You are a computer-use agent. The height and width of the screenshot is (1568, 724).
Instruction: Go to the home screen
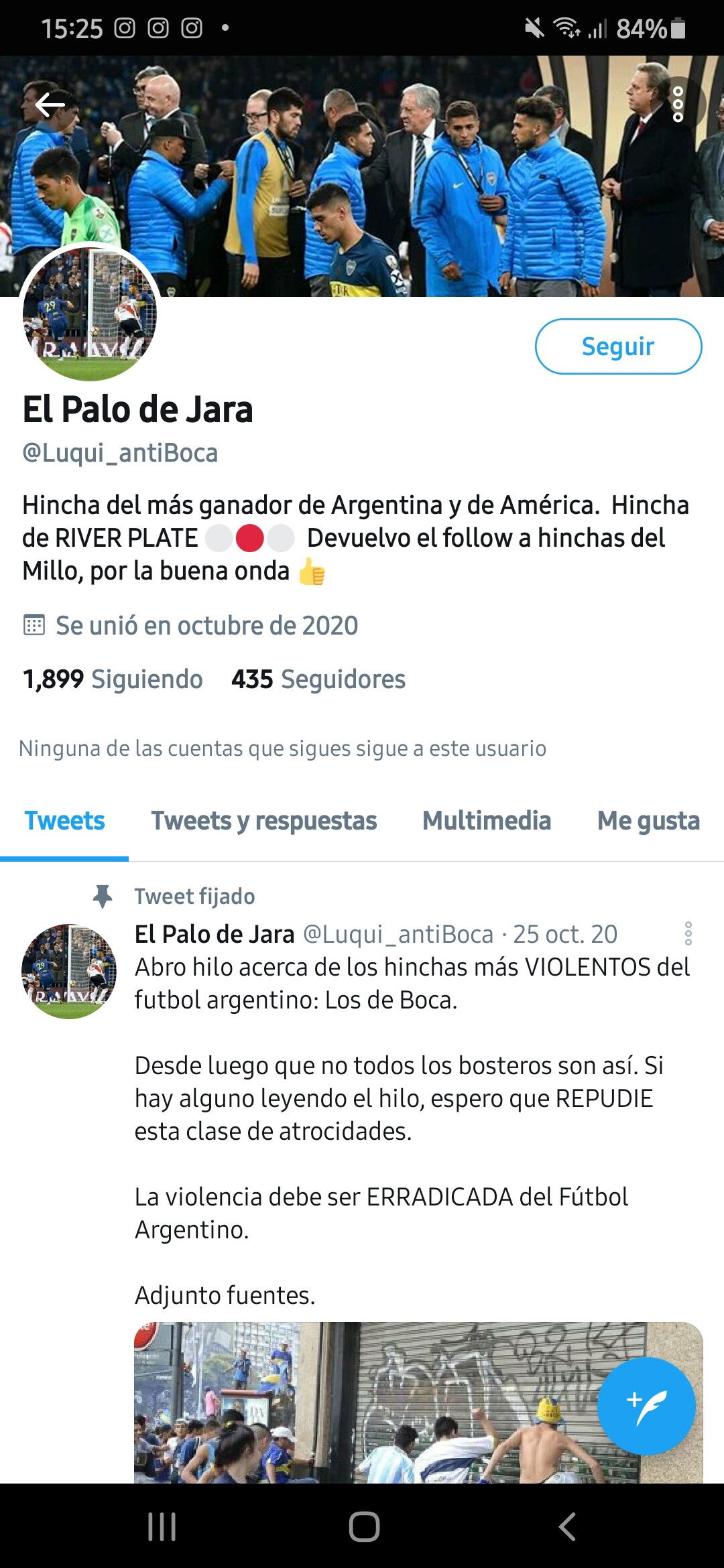[364, 1527]
